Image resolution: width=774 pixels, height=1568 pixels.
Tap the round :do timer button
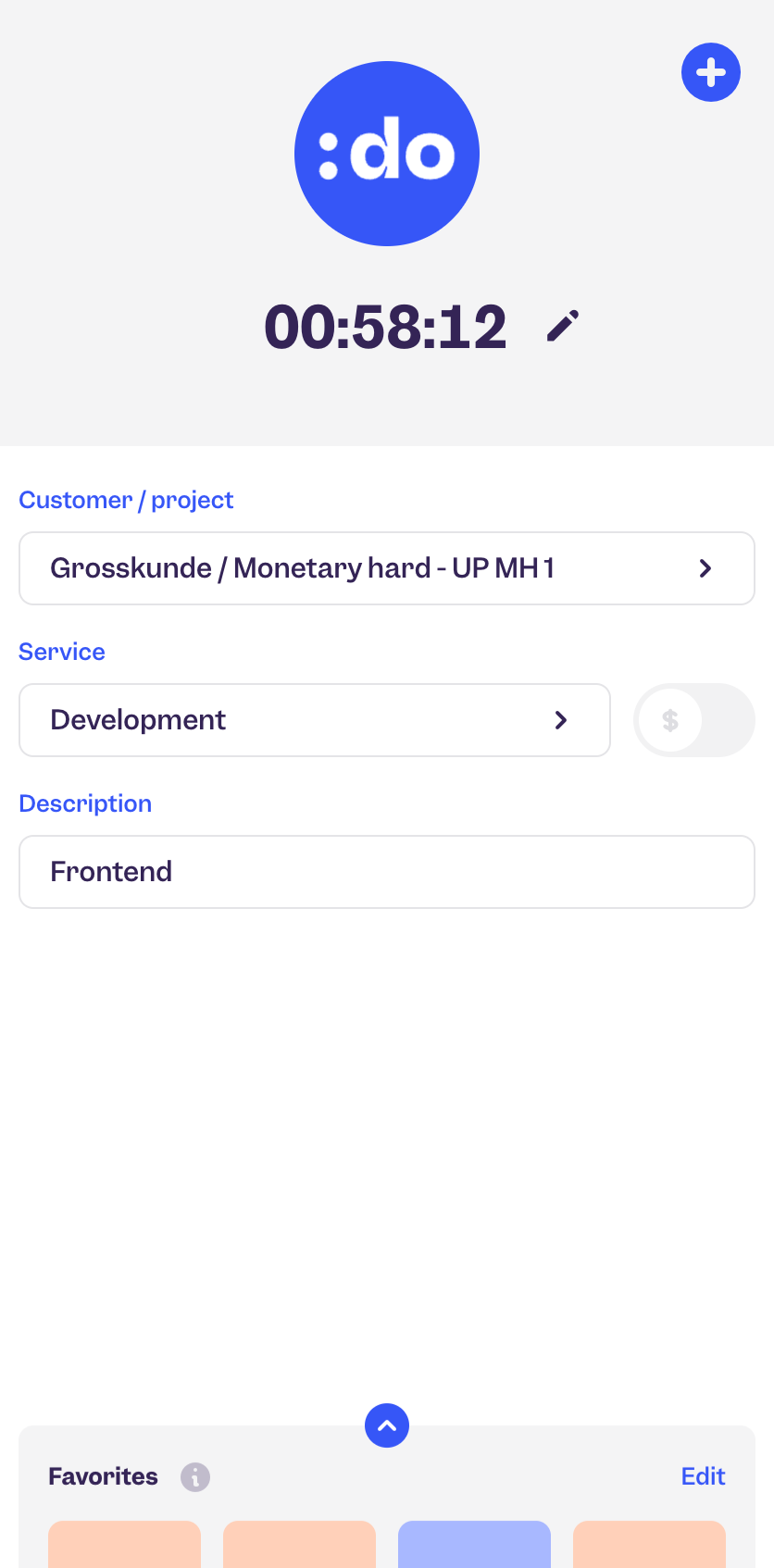click(x=387, y=154)
